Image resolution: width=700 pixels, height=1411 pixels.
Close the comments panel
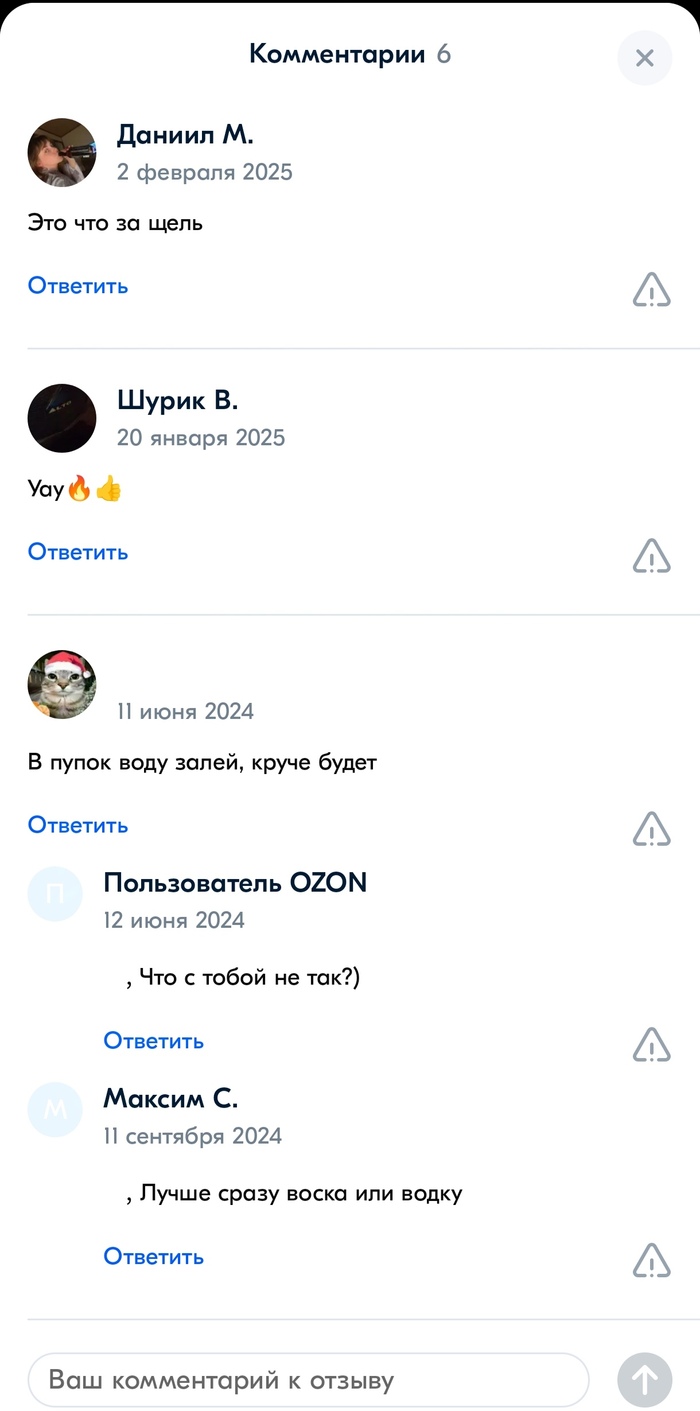(x=645, y=58)
